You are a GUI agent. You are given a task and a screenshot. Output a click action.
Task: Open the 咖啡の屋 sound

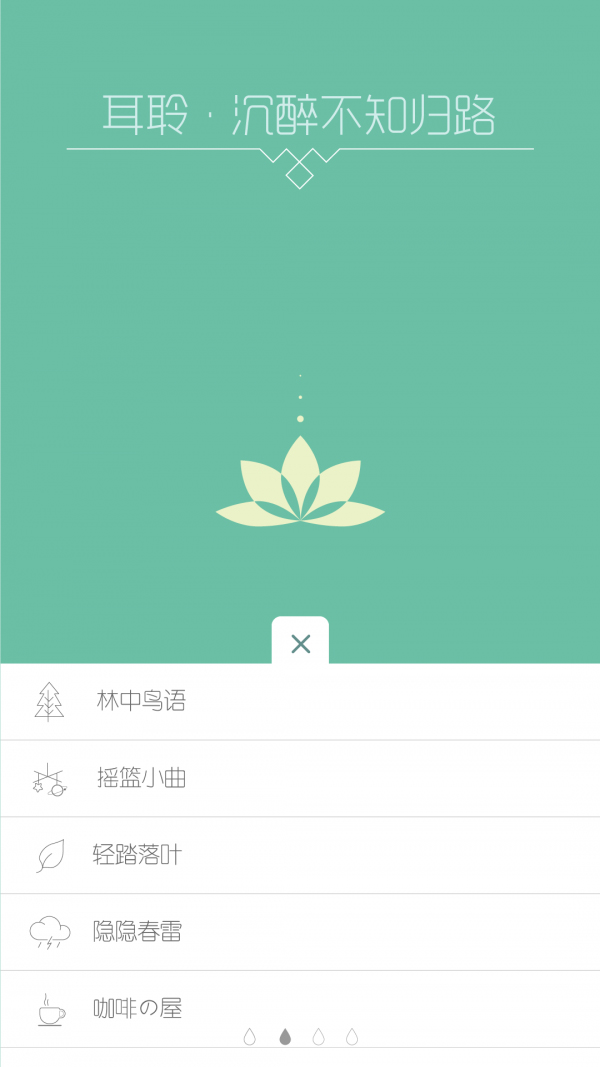tap(138, 1008)
